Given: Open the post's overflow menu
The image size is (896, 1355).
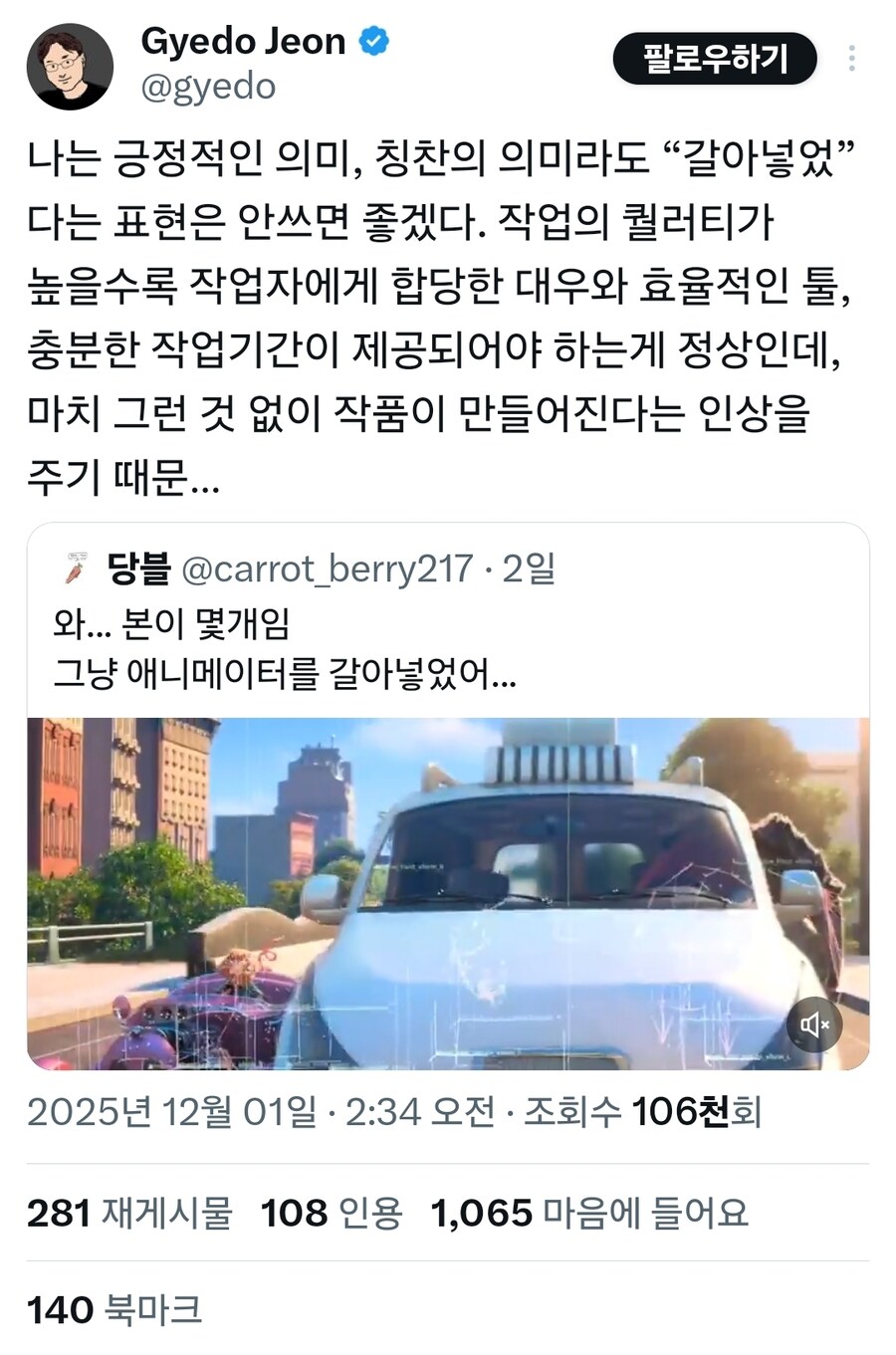Looking at the screenshot, I should [x=851, y=59].
